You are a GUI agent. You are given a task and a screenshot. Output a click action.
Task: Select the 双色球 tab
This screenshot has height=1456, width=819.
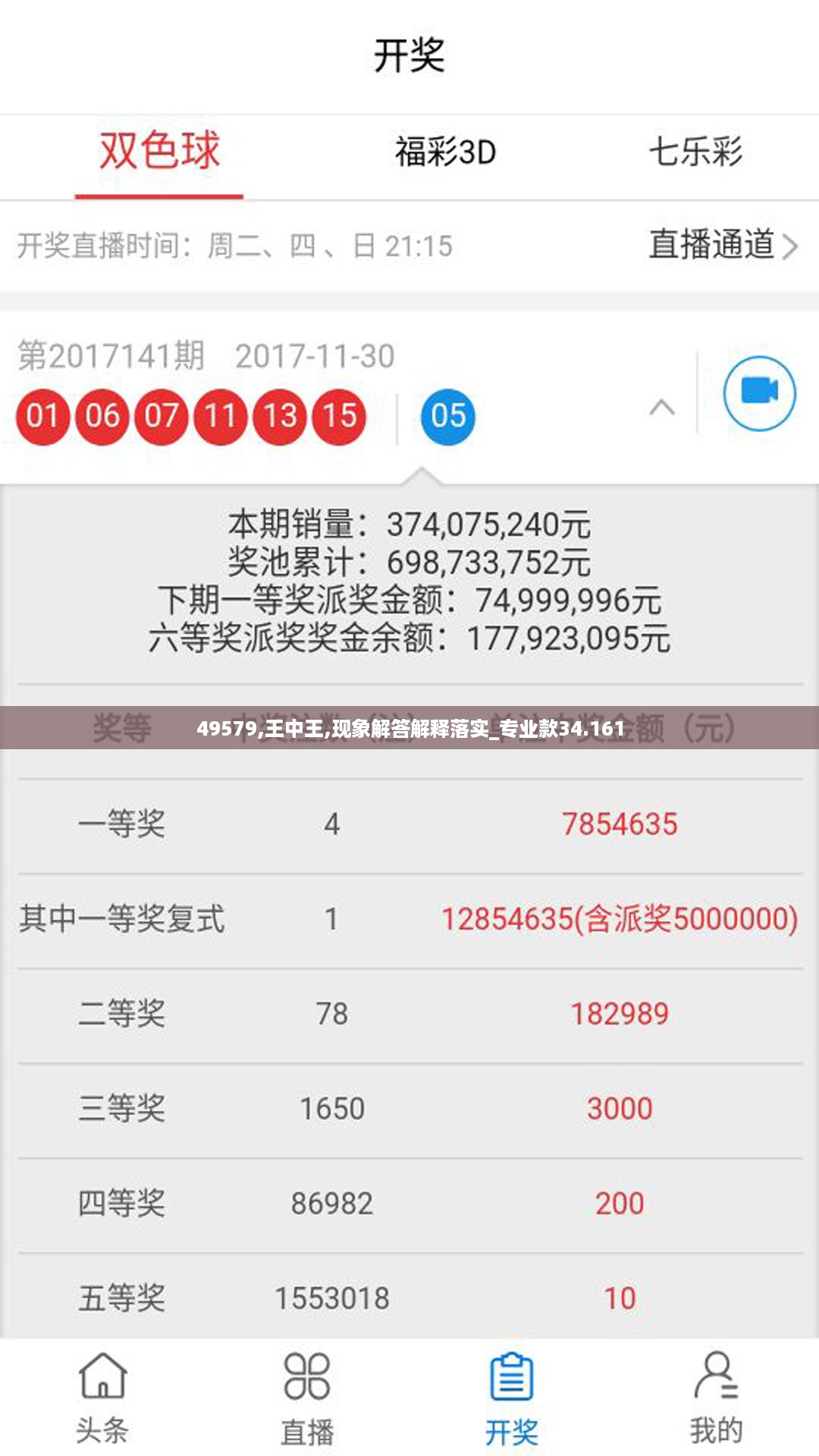click(159, 152)
